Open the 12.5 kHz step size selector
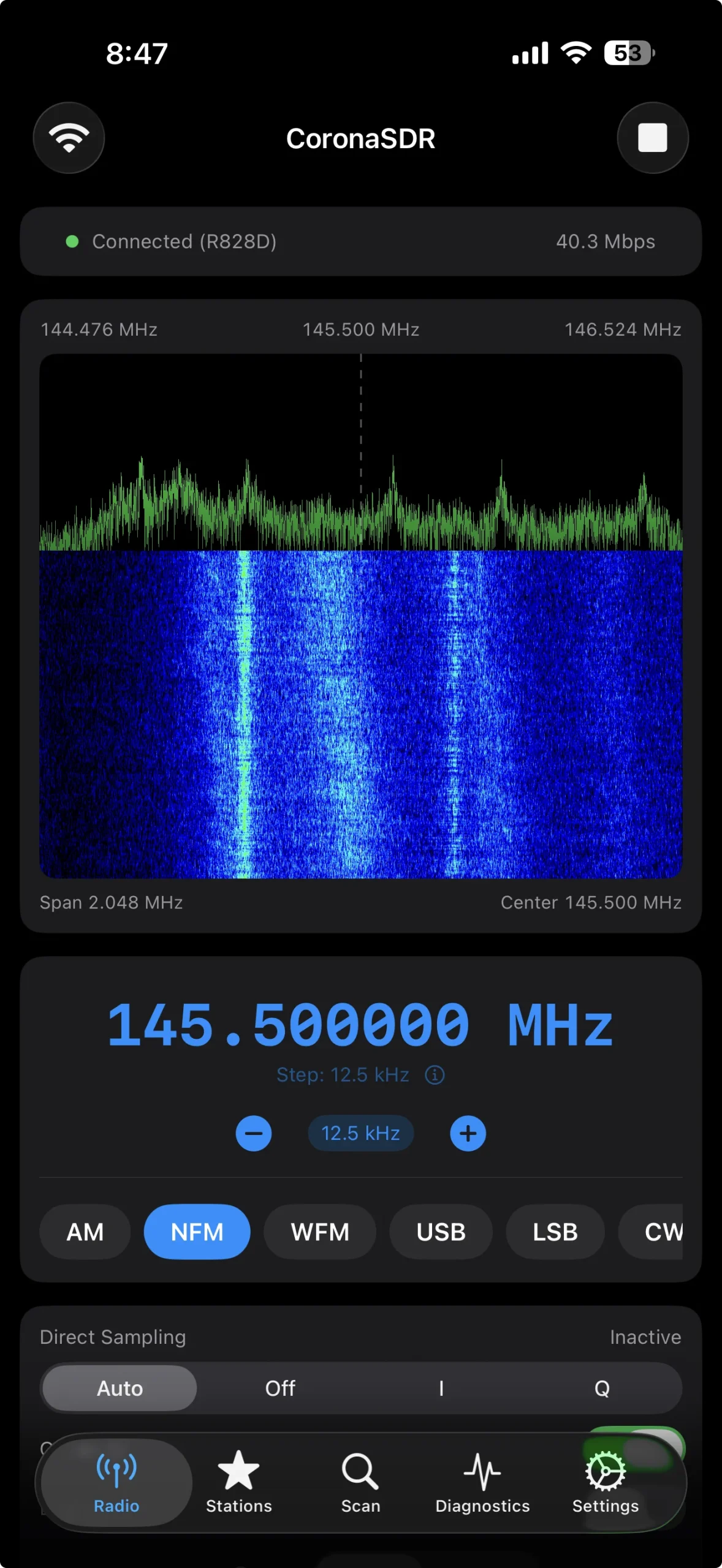 click(360, 1133)
